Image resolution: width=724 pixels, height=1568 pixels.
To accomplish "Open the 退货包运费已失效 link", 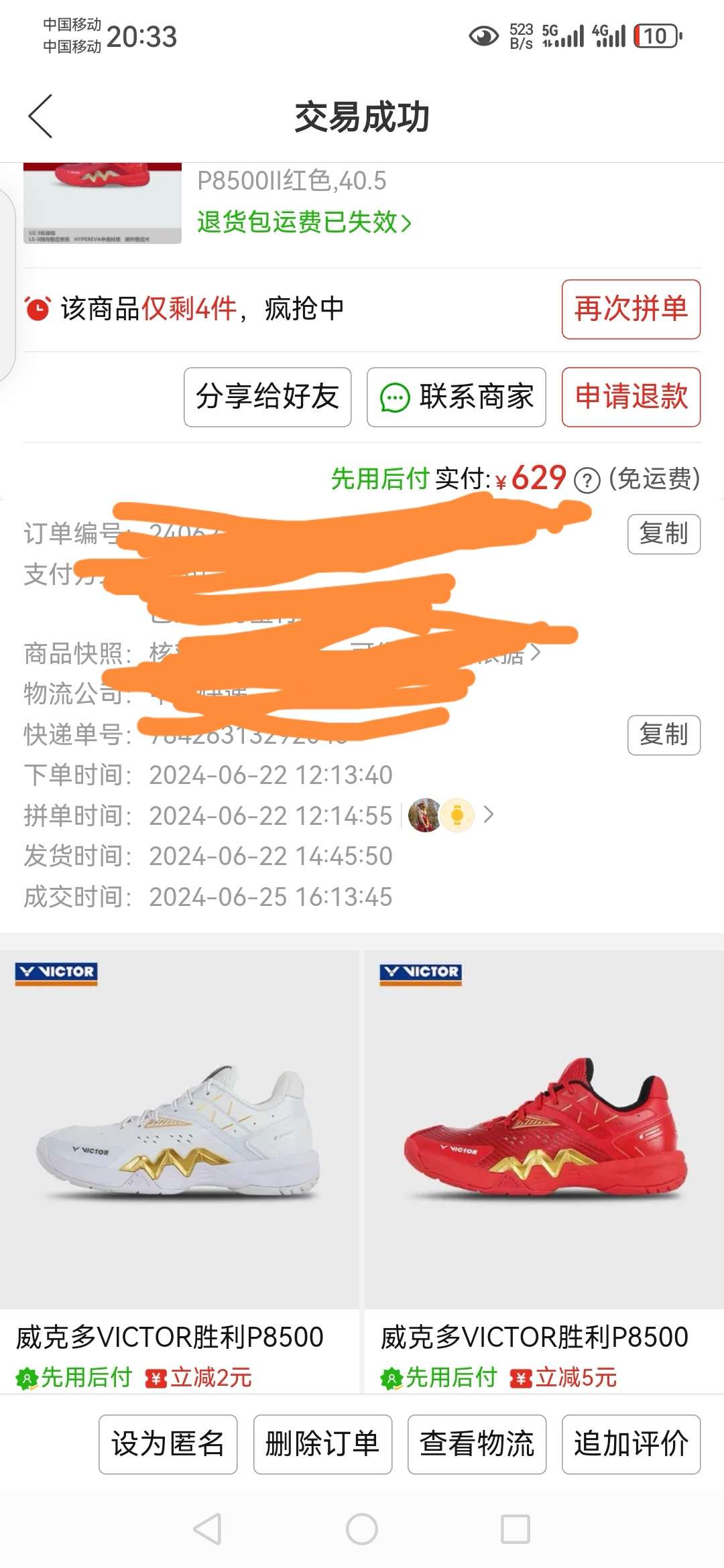I will tap(304, 222).
